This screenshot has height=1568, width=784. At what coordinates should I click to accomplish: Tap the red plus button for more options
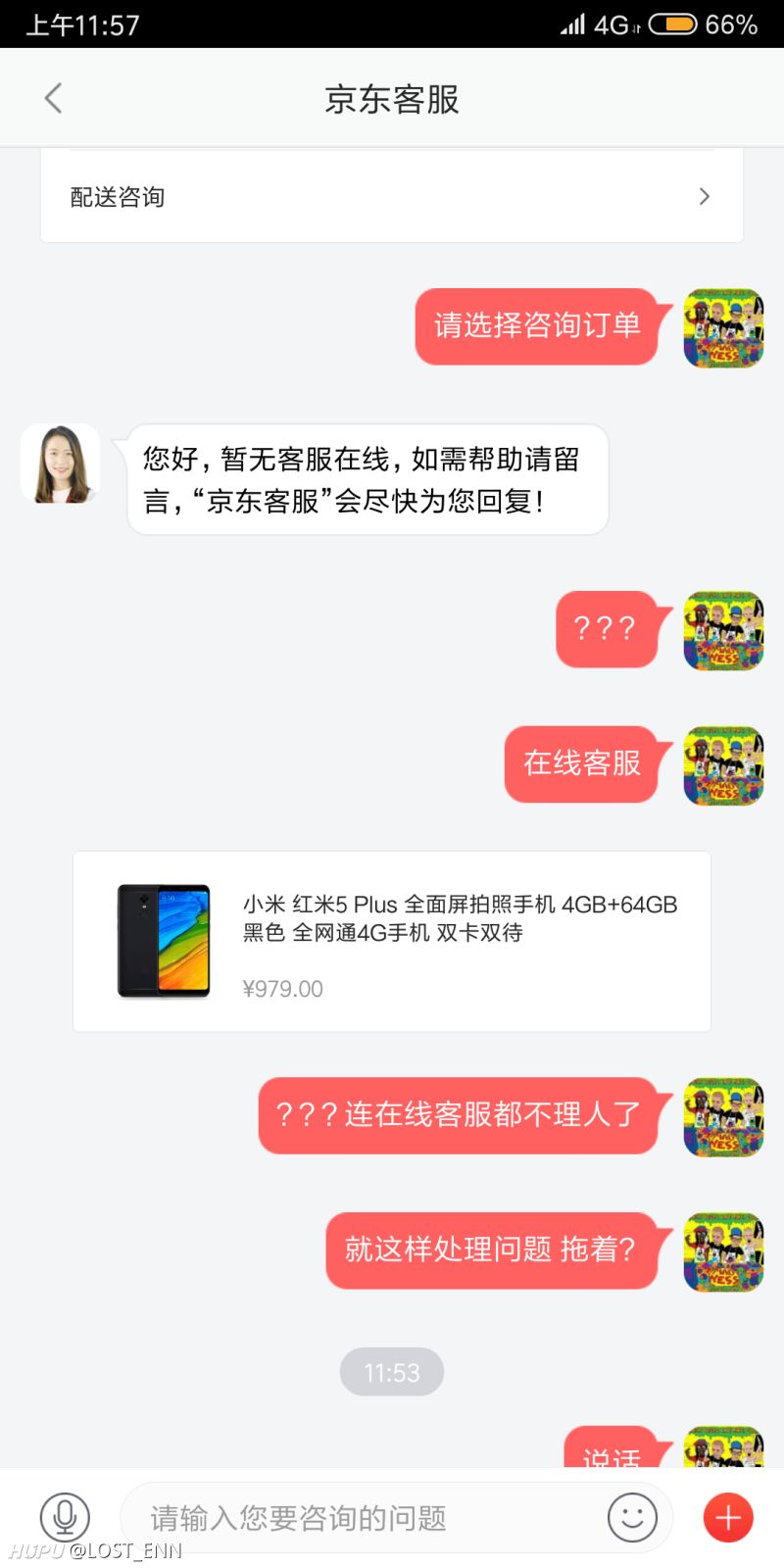pos(727,1516)
